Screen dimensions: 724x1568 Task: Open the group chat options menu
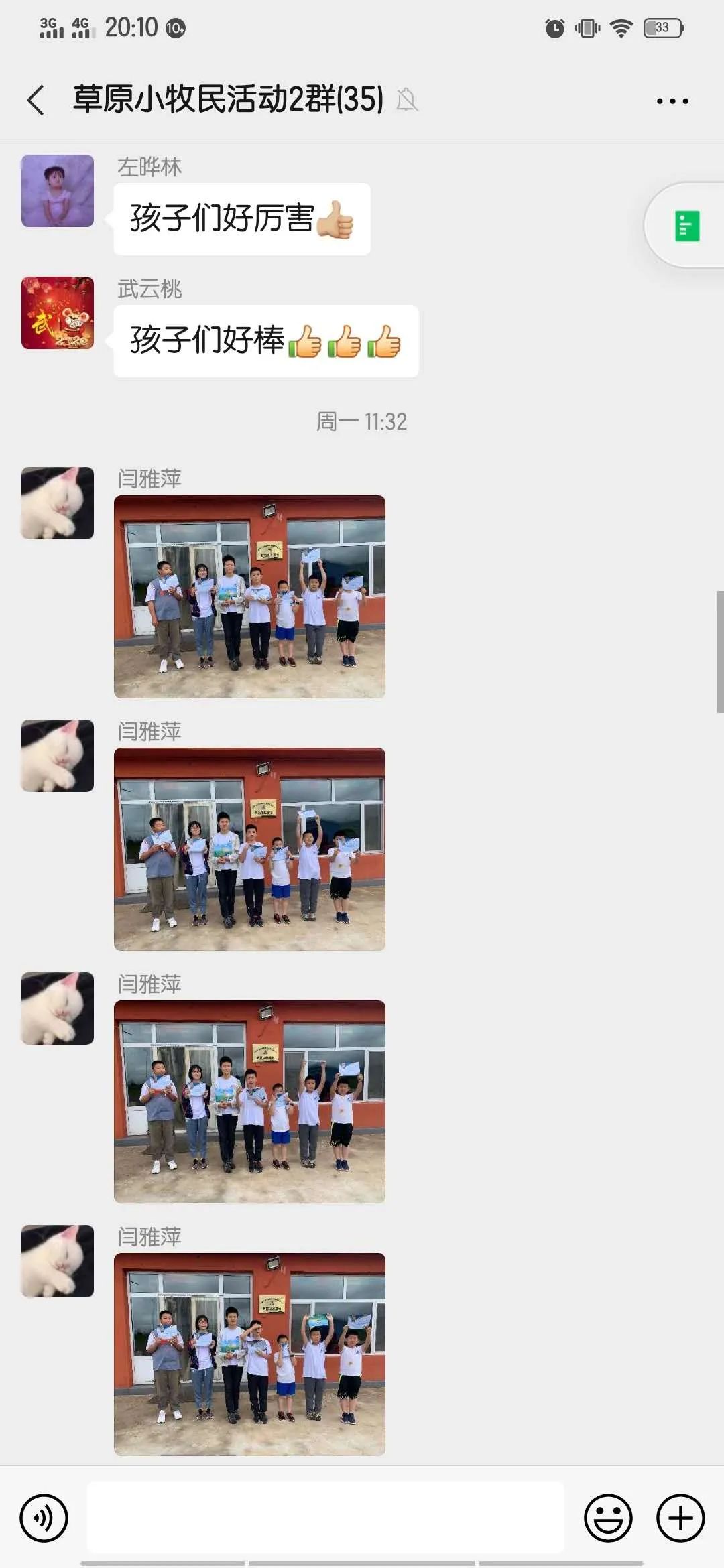672,101
